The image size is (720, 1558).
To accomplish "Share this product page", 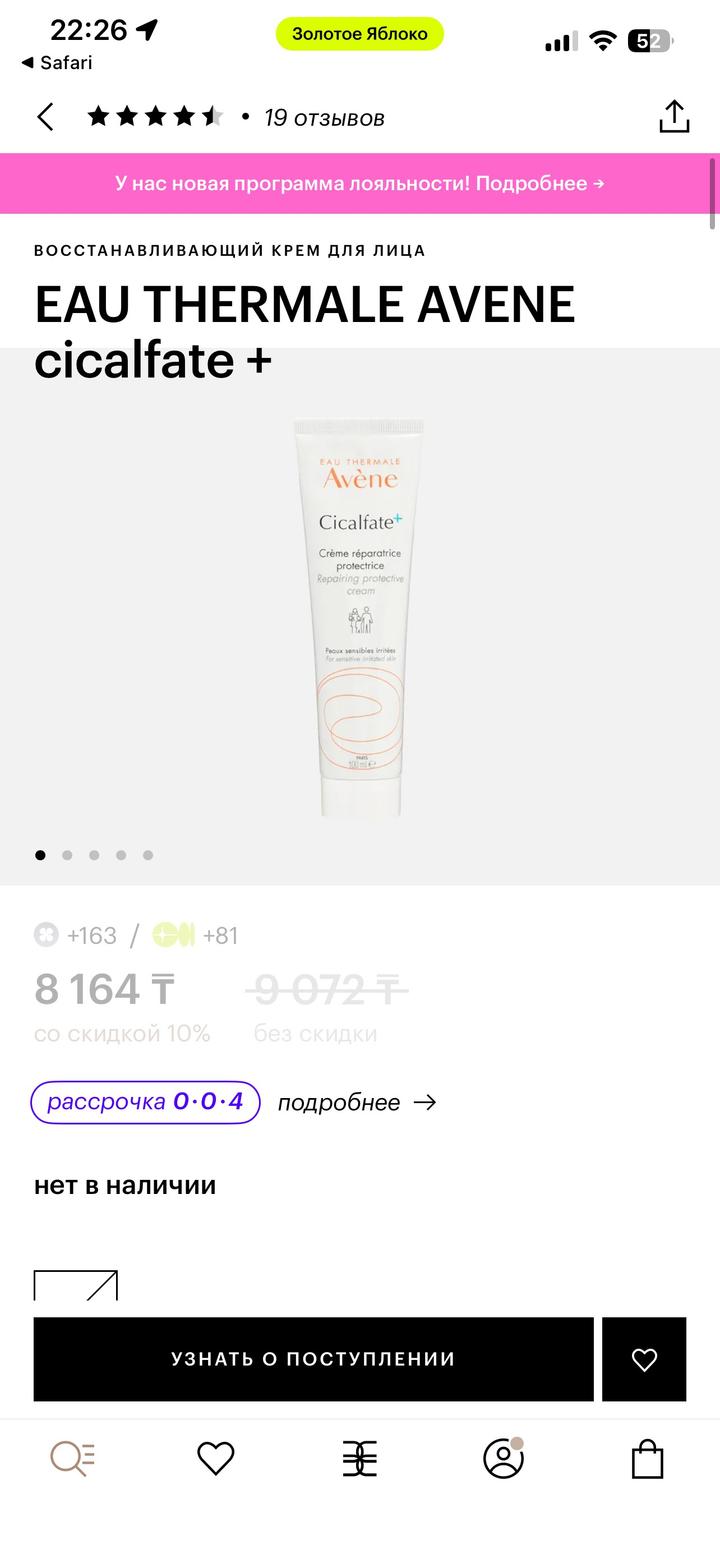I will click(x=674, y=117).
